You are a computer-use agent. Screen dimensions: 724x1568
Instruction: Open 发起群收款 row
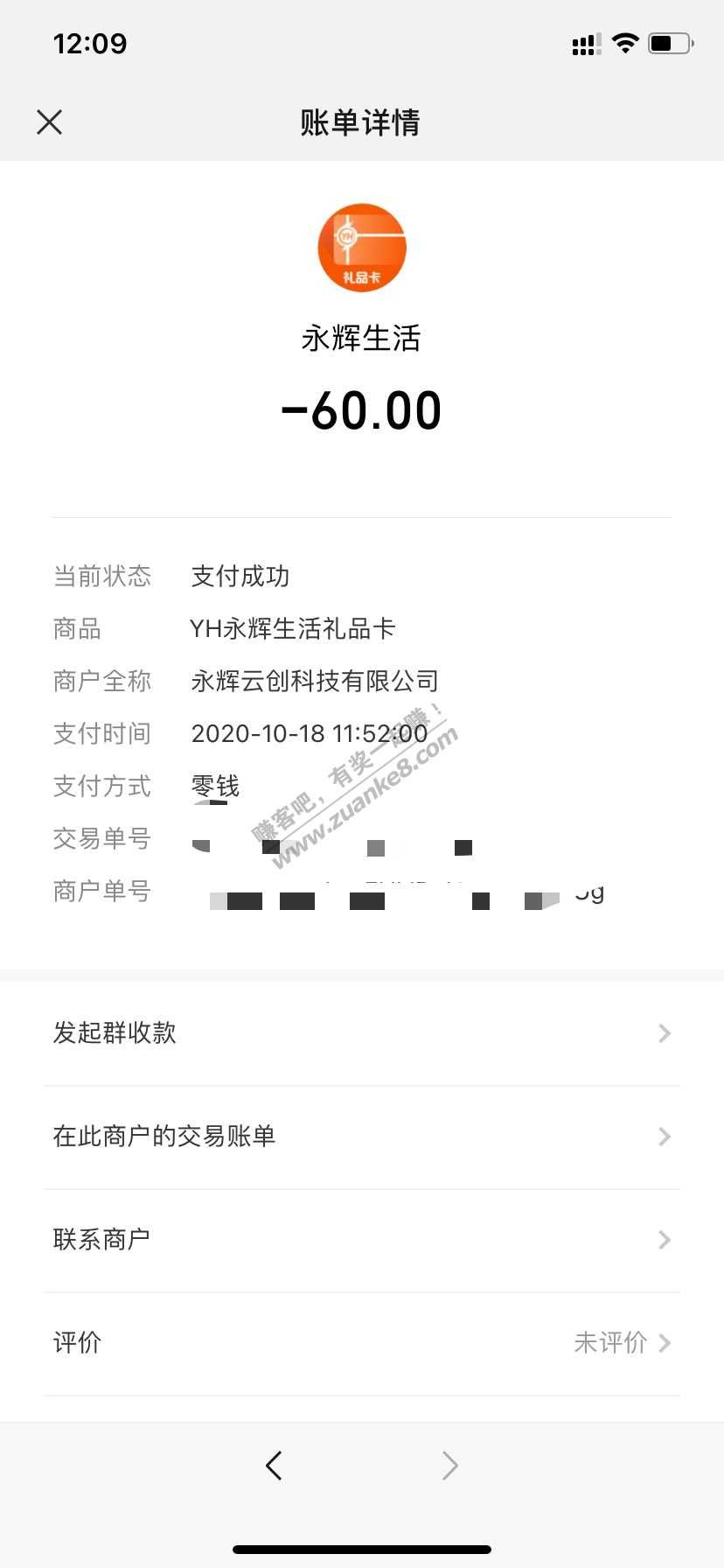362,1033
